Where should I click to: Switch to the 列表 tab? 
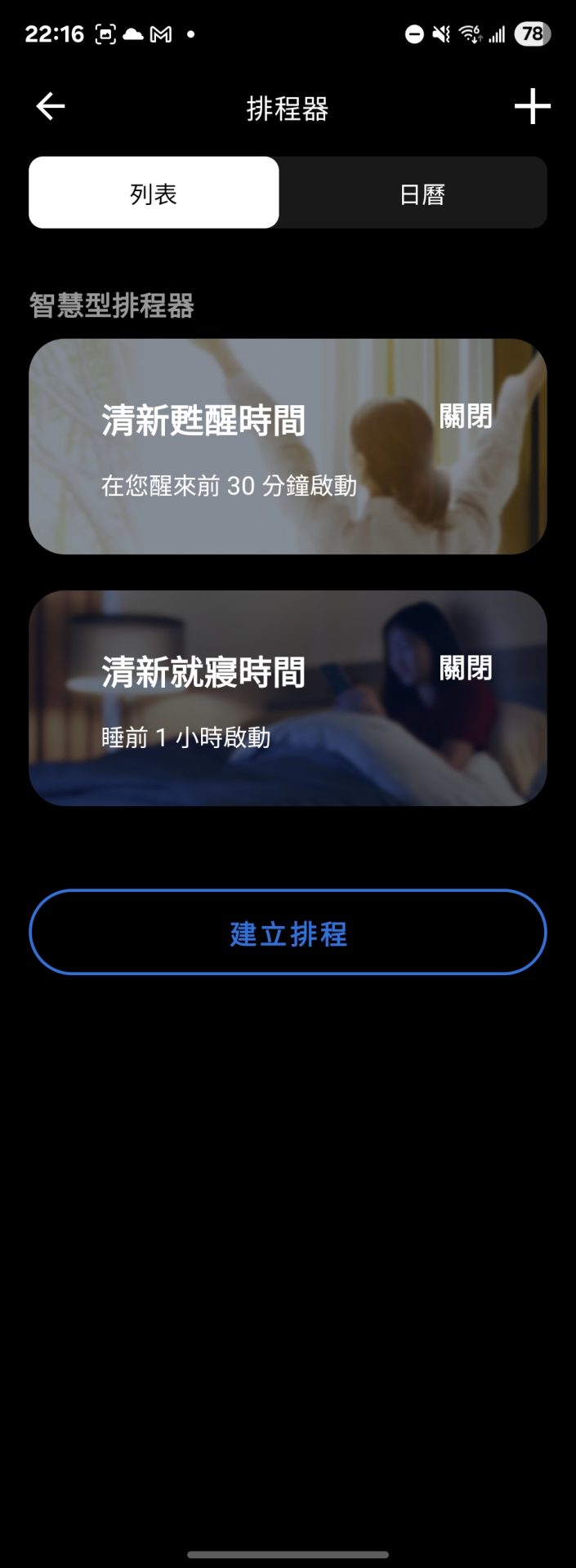(154, 194)
